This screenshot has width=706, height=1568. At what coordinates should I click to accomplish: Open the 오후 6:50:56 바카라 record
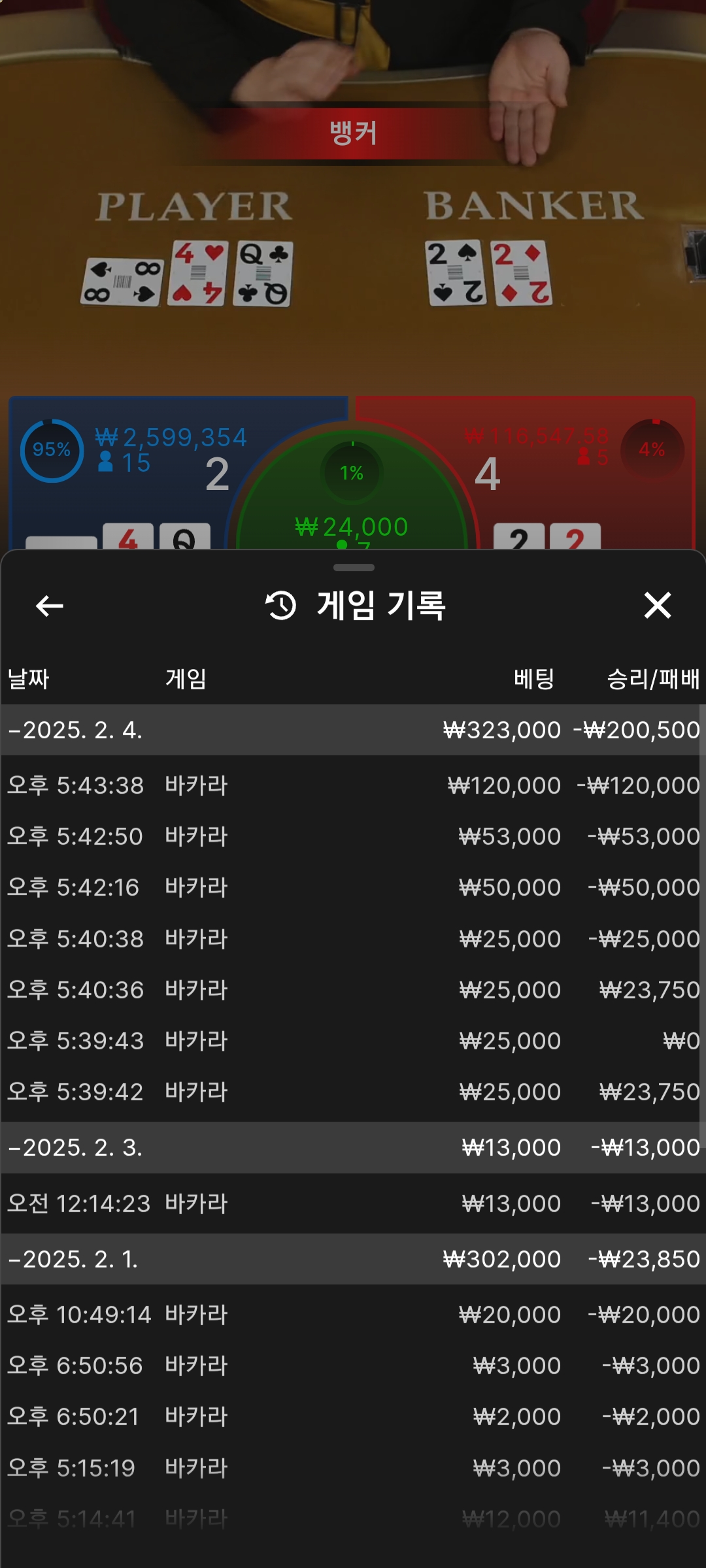point(353,1365)
